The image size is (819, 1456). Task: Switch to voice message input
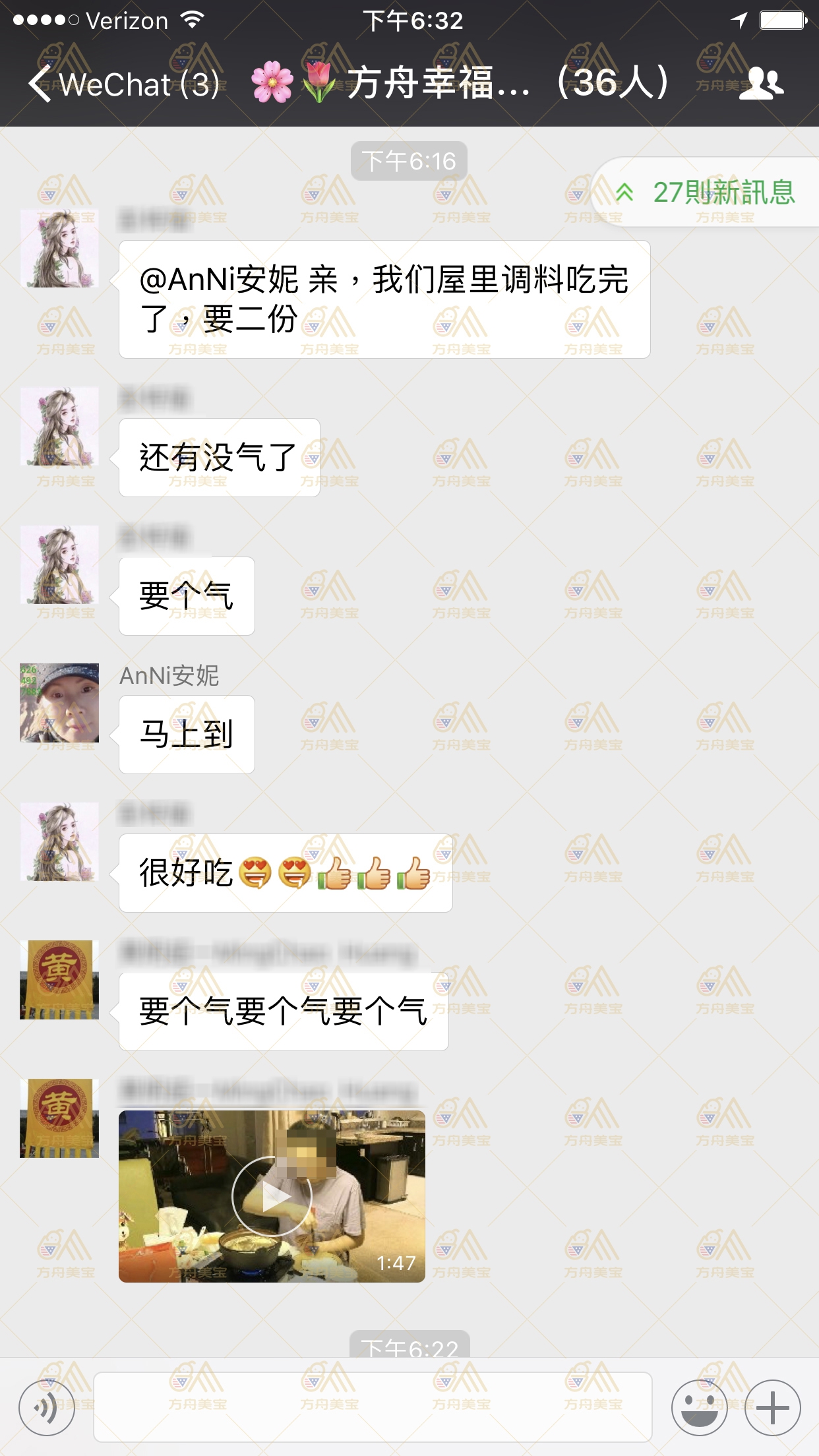click(x=47, y=1407)
